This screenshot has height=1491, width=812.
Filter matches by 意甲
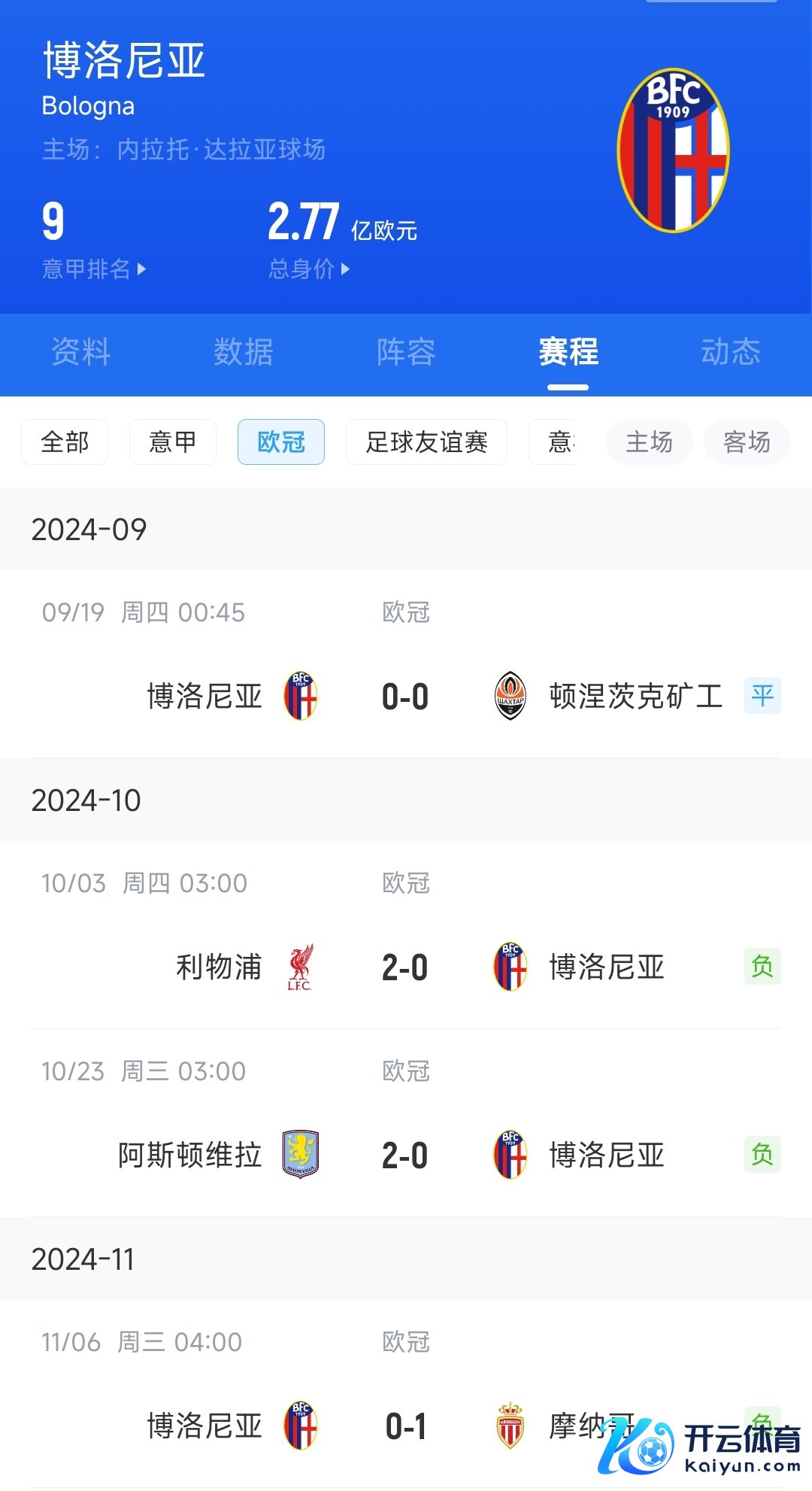pyautogui.click(x=173, y=442)
